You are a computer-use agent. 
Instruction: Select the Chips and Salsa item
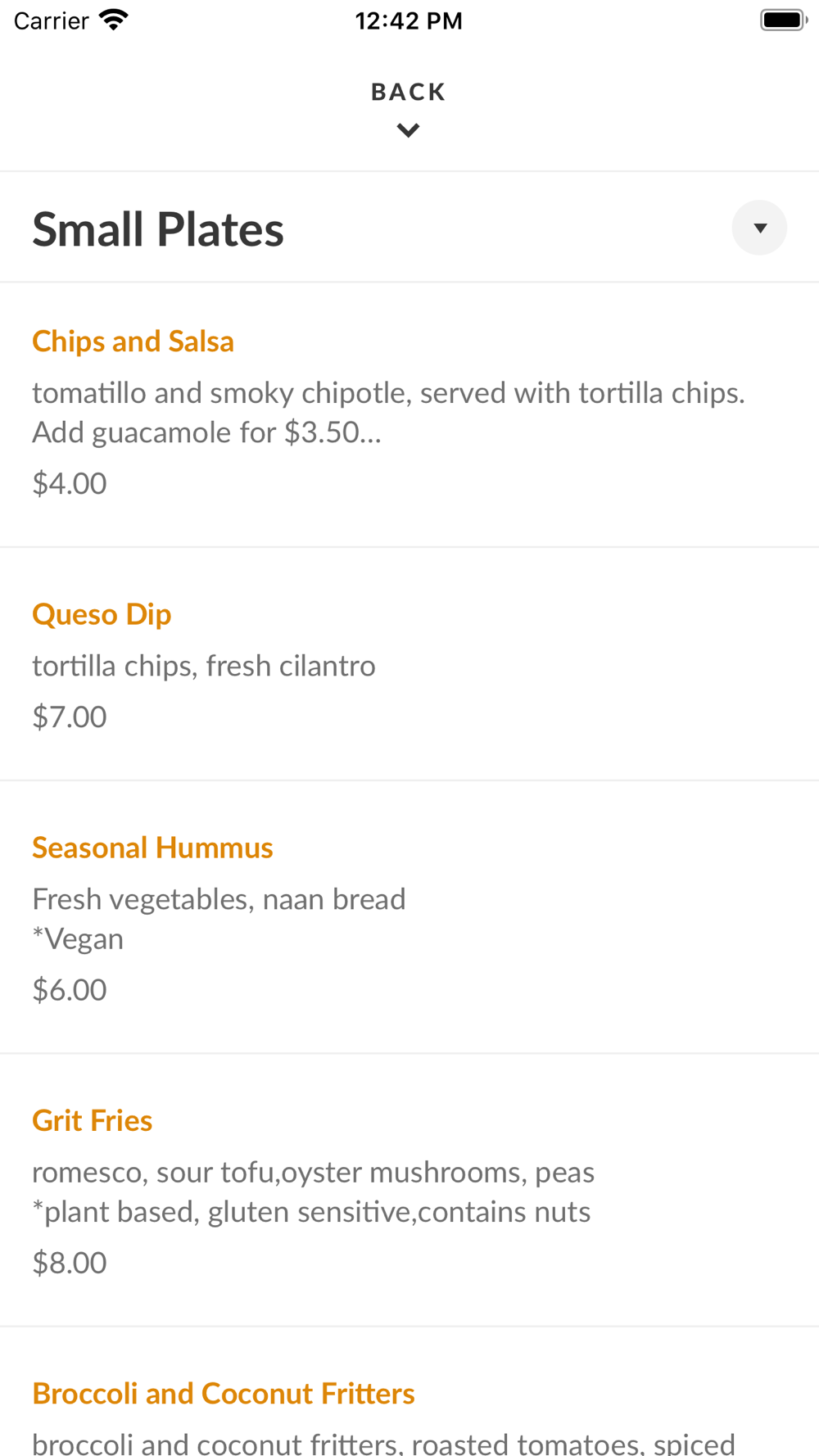tap(133, 341)
